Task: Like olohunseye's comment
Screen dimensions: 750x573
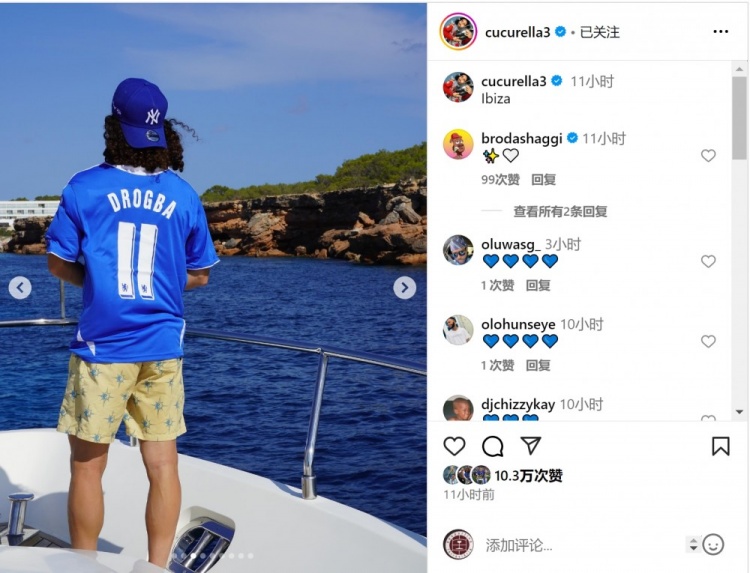Action: point(708,341)
